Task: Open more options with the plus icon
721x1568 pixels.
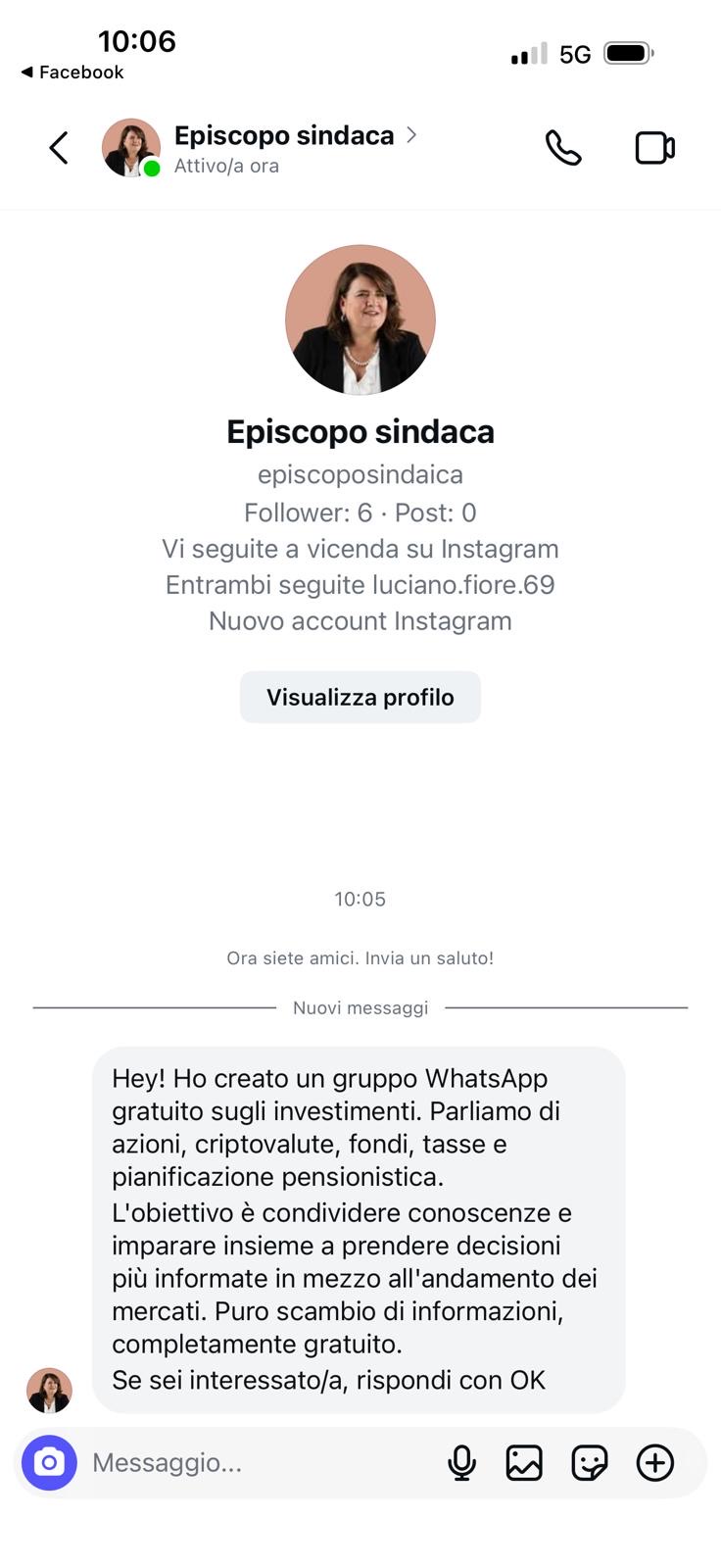Action: (x=654, y=1462)
